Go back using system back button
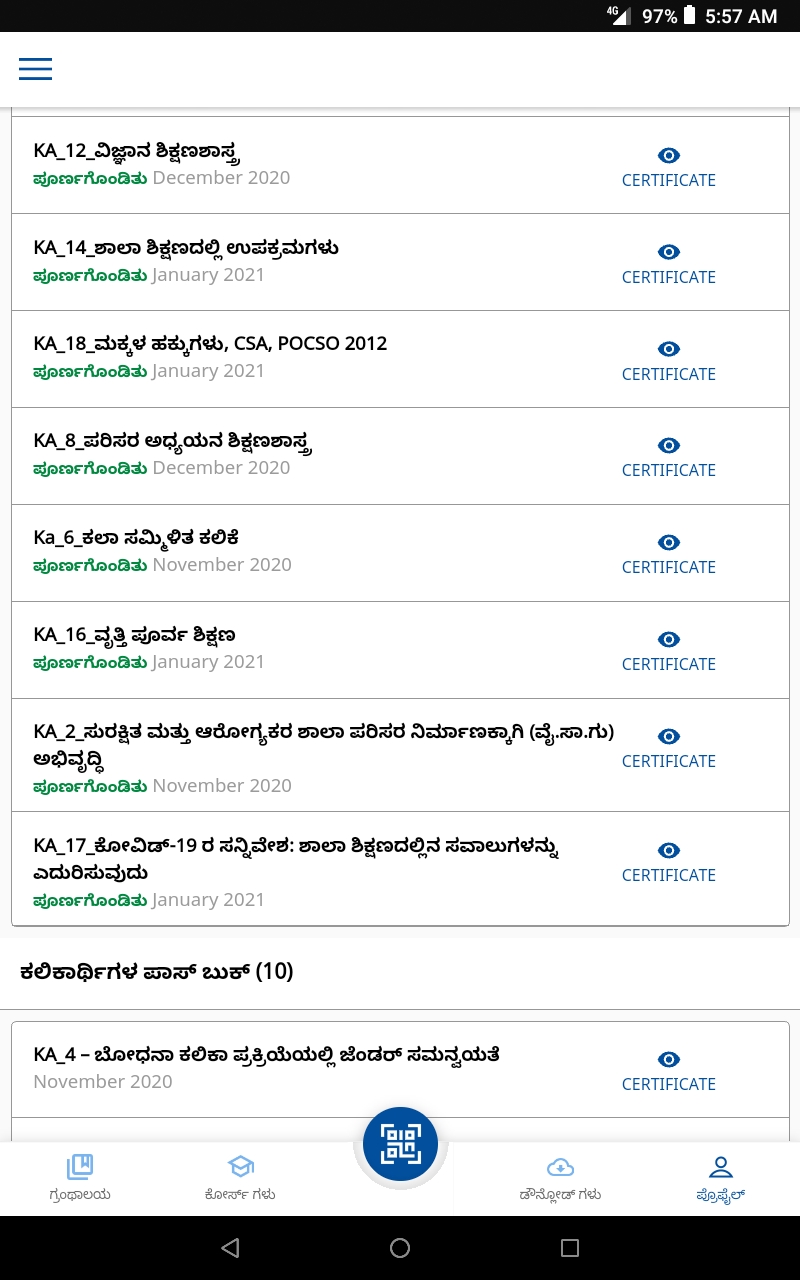800x1280 pixels. (x=231, y=1247)
